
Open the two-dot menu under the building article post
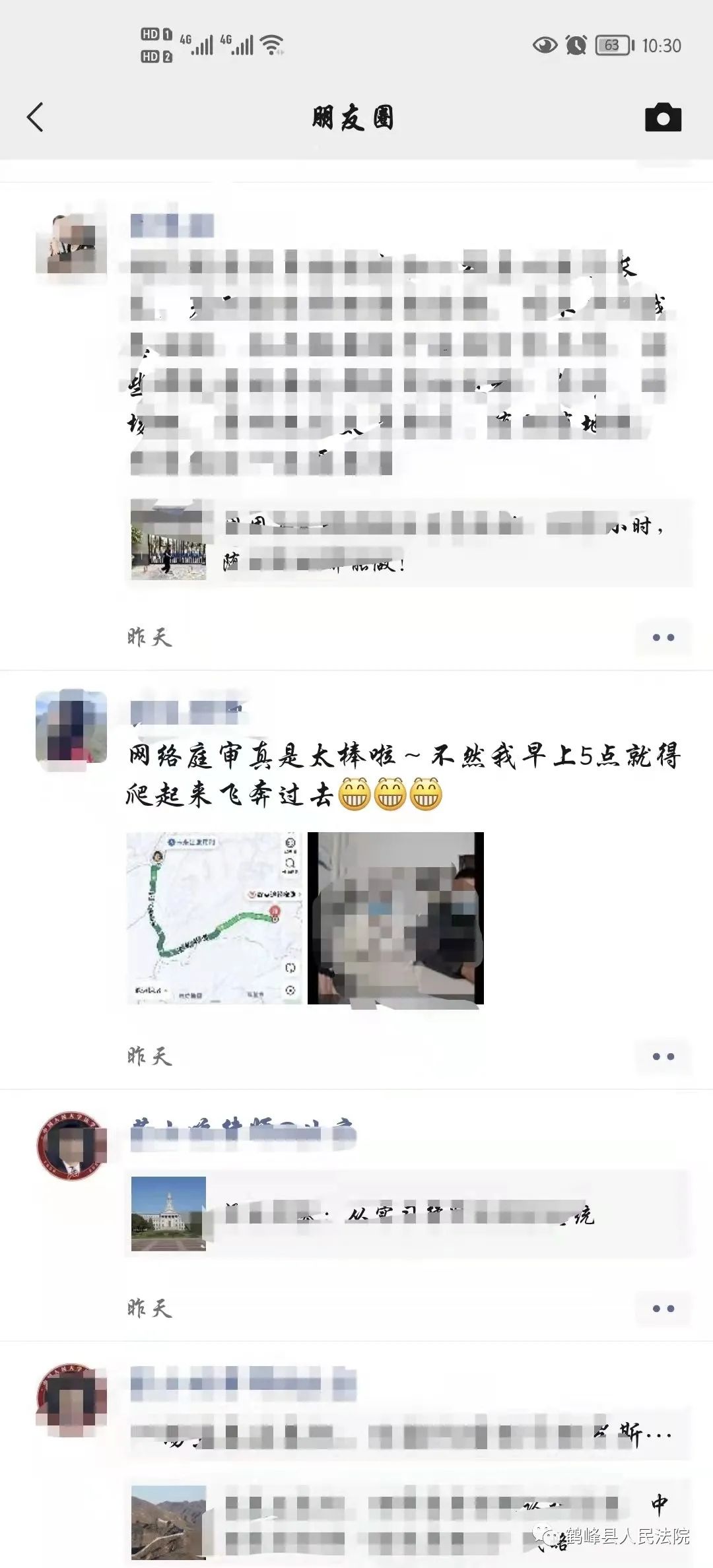click(663, 1309)
